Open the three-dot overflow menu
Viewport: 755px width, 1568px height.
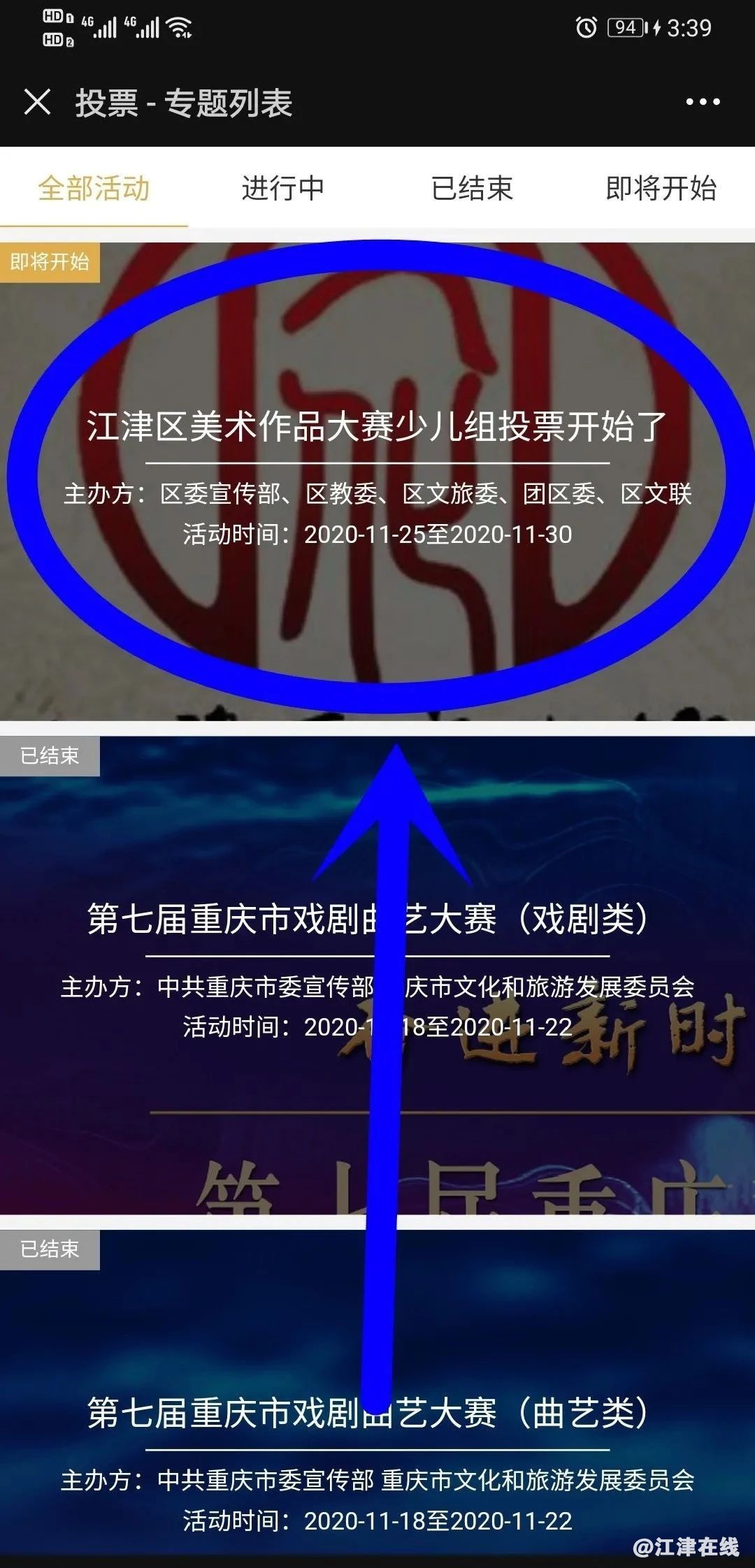coord(703,102)
